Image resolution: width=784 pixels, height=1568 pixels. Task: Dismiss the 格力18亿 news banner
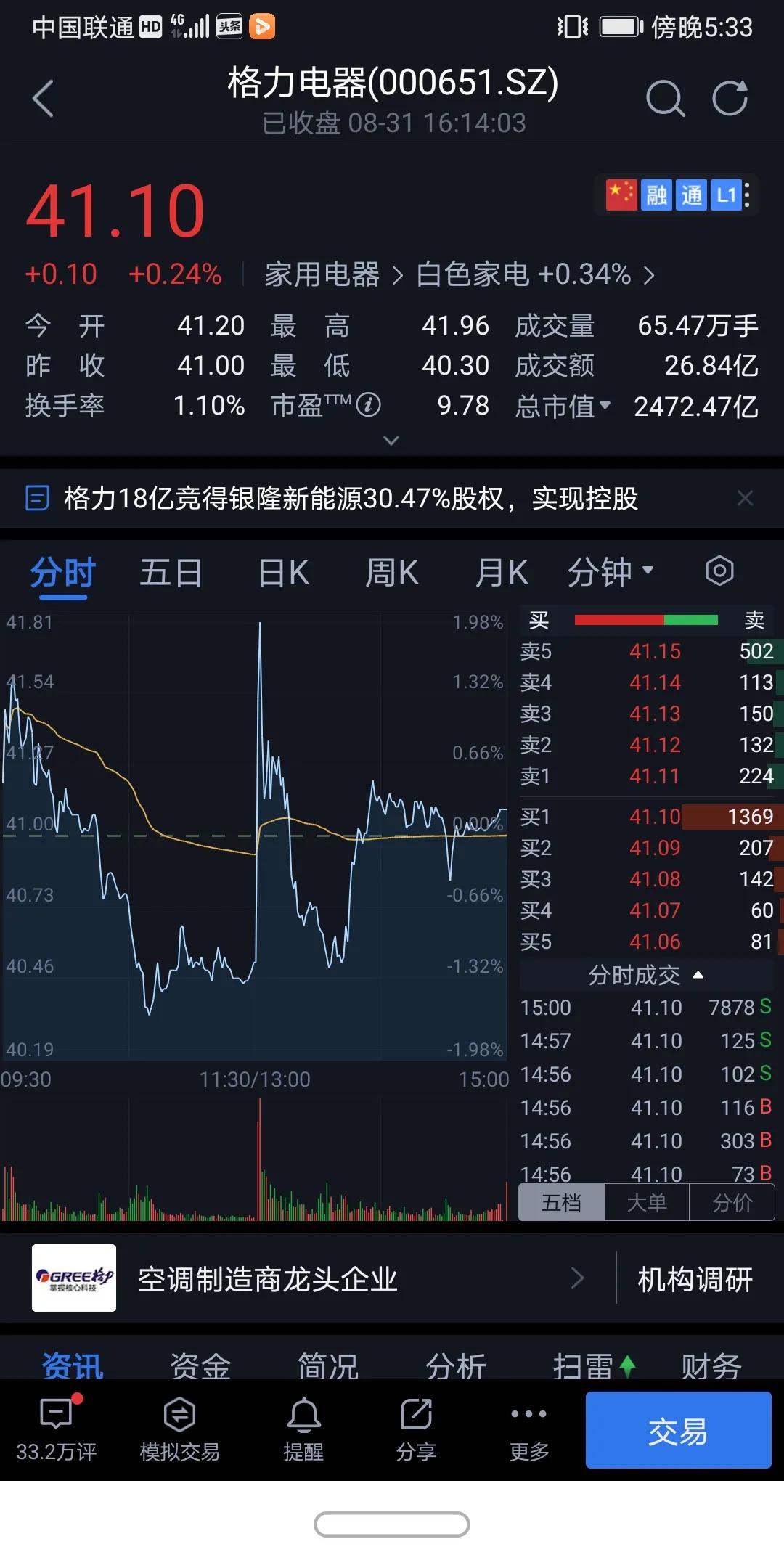(746, 499)
